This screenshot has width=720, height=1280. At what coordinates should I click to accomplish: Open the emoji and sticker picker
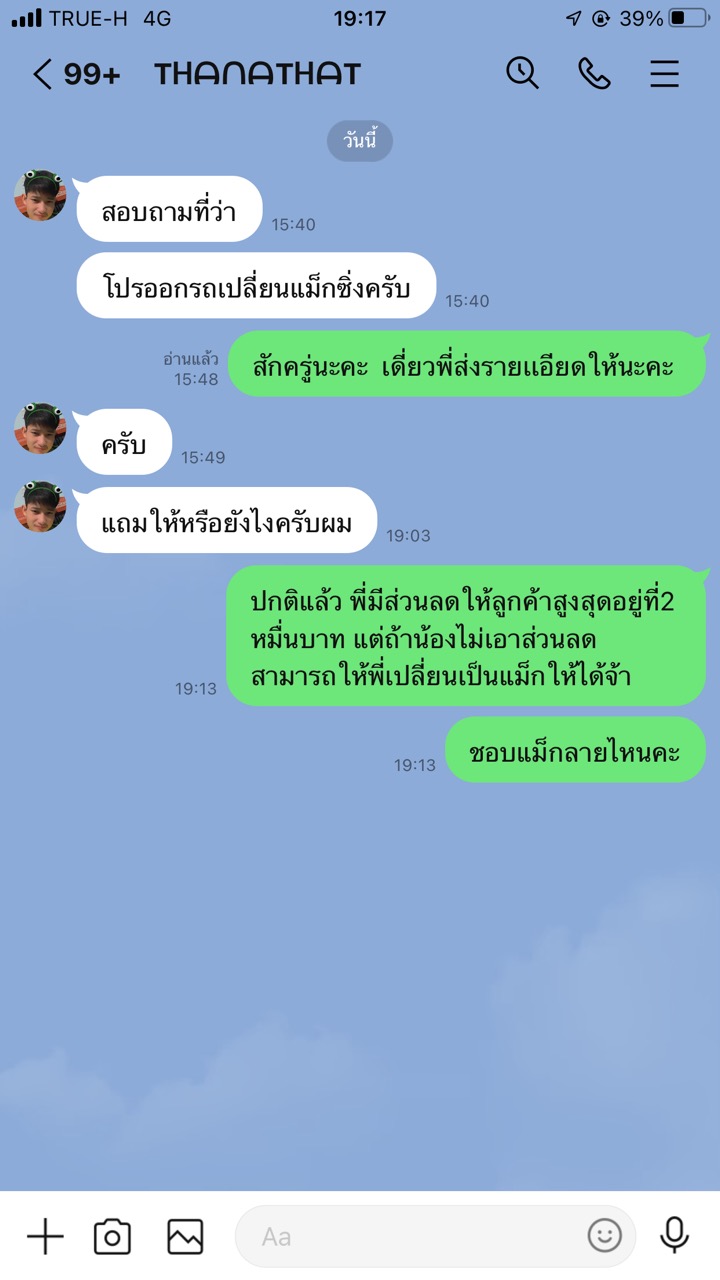pyautogui.click(x=604, y=1236)
